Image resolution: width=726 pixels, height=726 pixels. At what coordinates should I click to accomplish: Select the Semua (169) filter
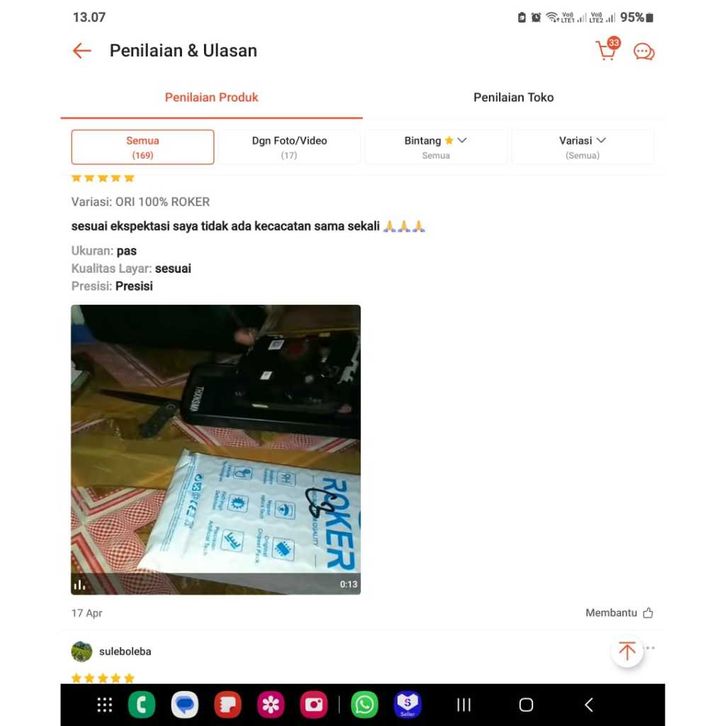pos(142,147)
